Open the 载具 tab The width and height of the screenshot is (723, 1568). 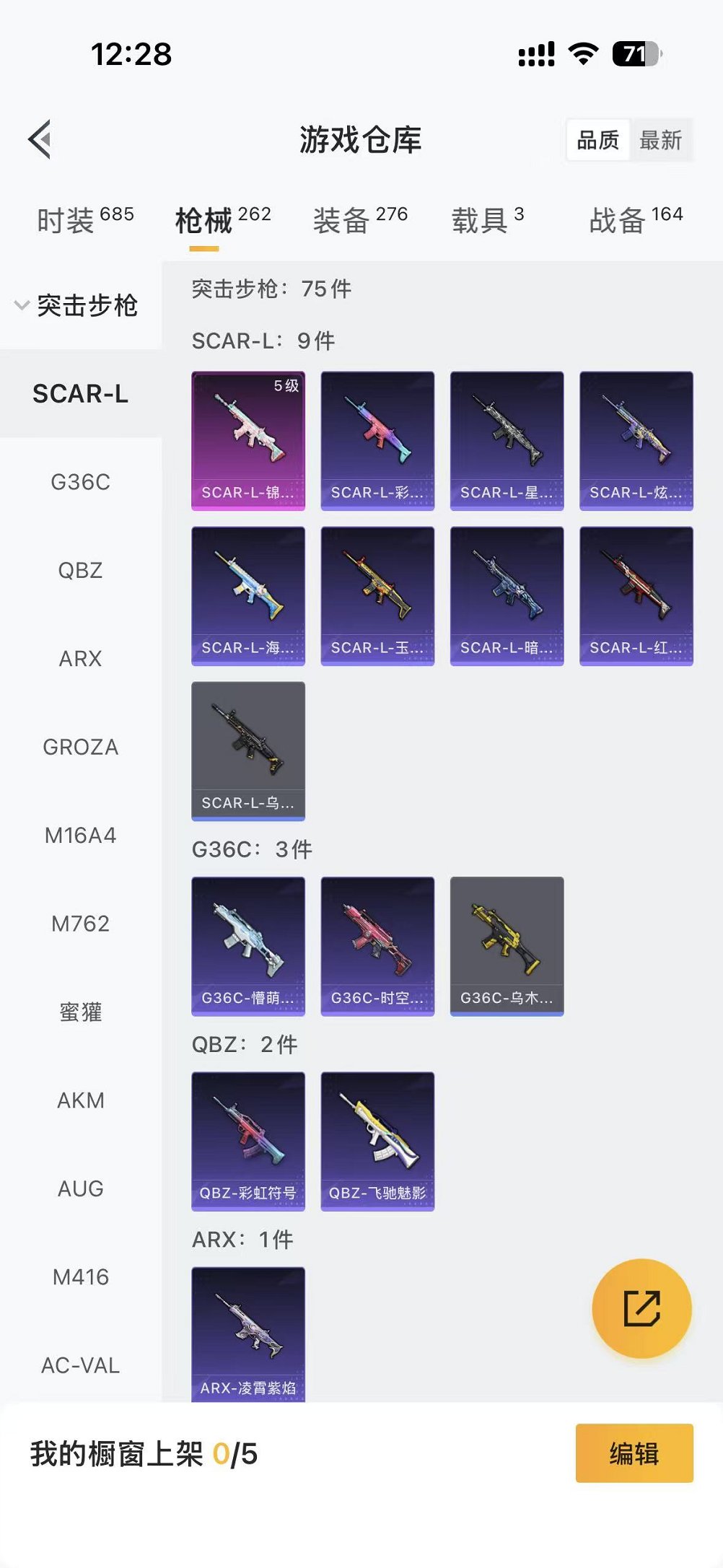[487, 219]
